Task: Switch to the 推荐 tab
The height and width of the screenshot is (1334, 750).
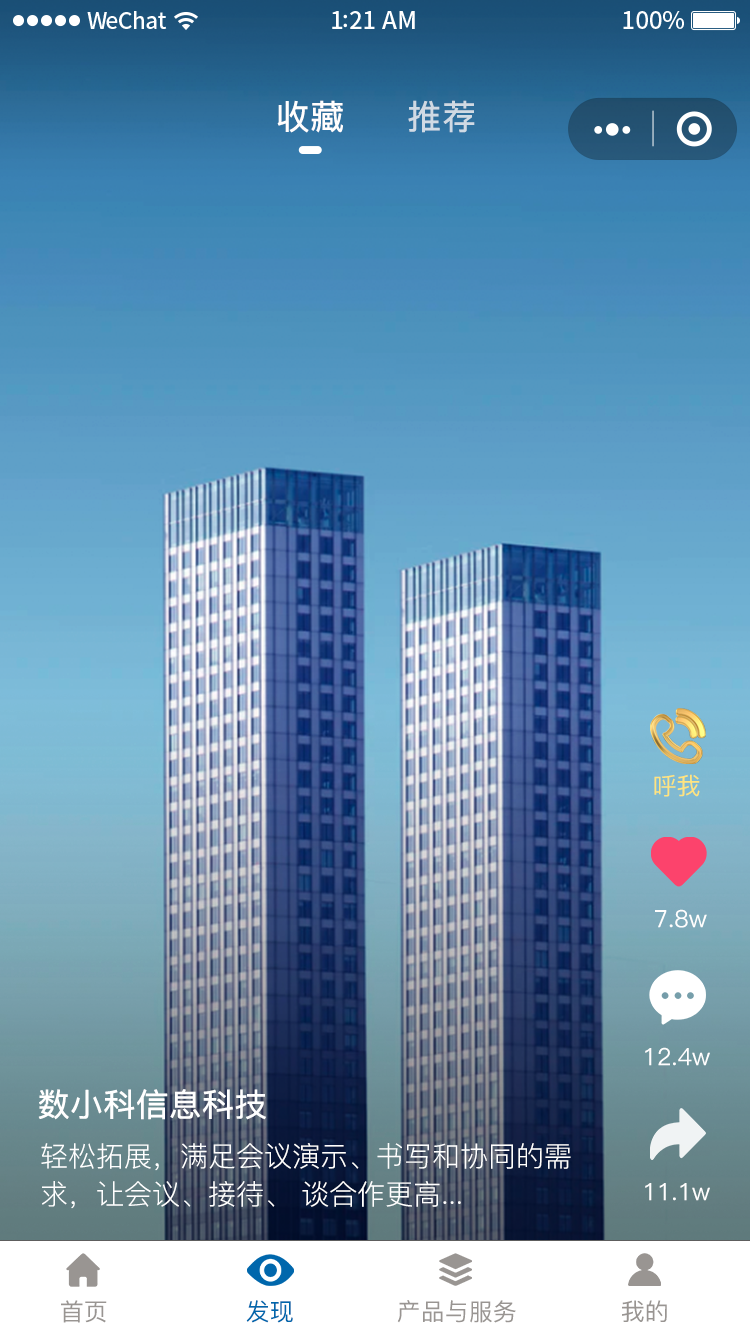Action: [441, 118]
